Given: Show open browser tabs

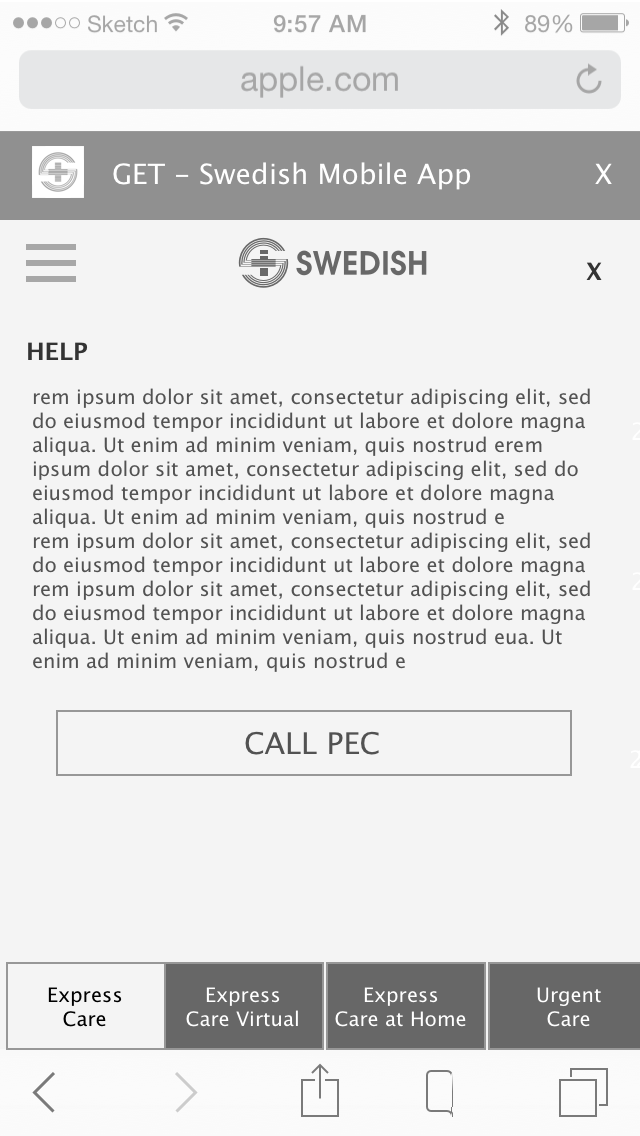Looking at the screenshot, I should point(583,1092).
